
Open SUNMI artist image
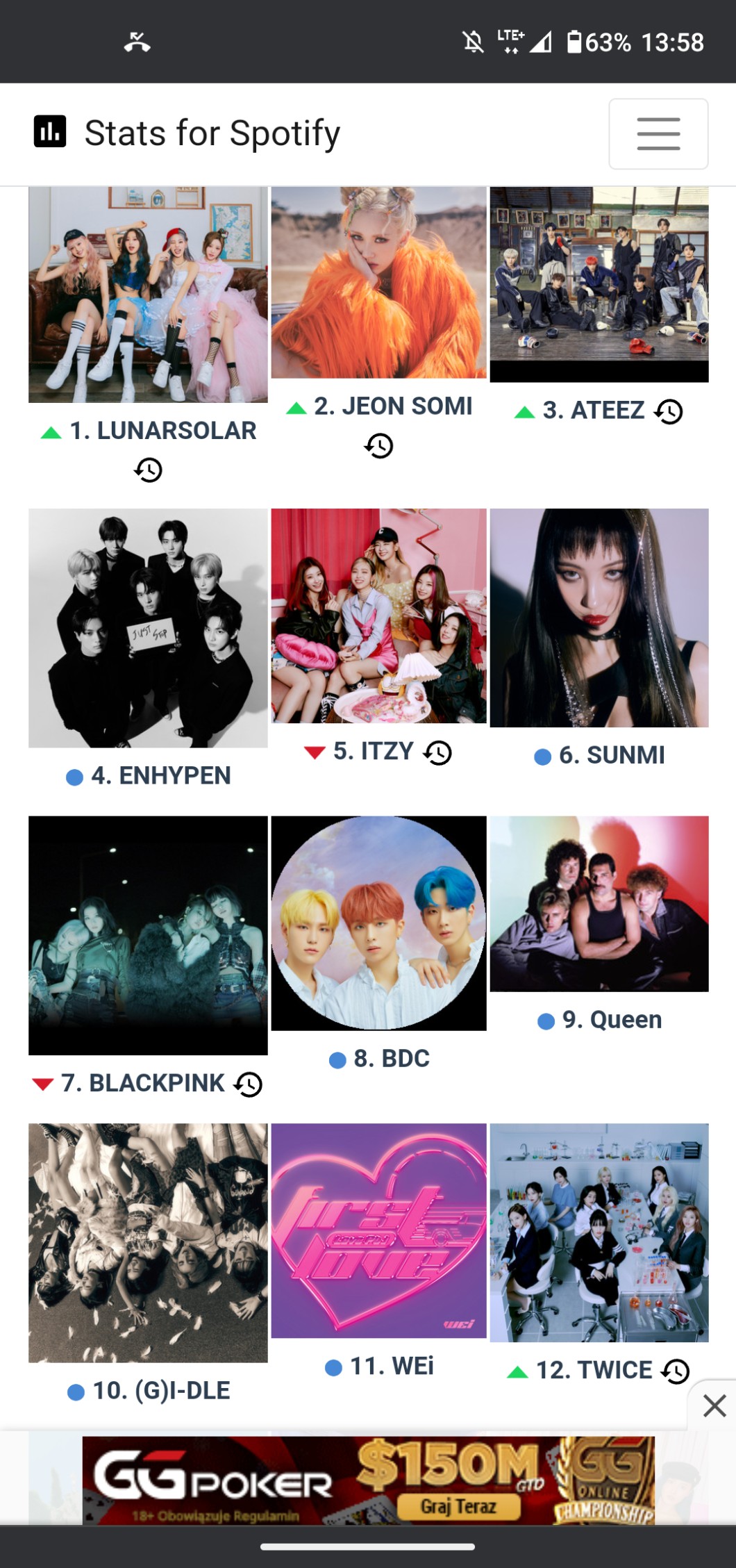coord(599,618)
